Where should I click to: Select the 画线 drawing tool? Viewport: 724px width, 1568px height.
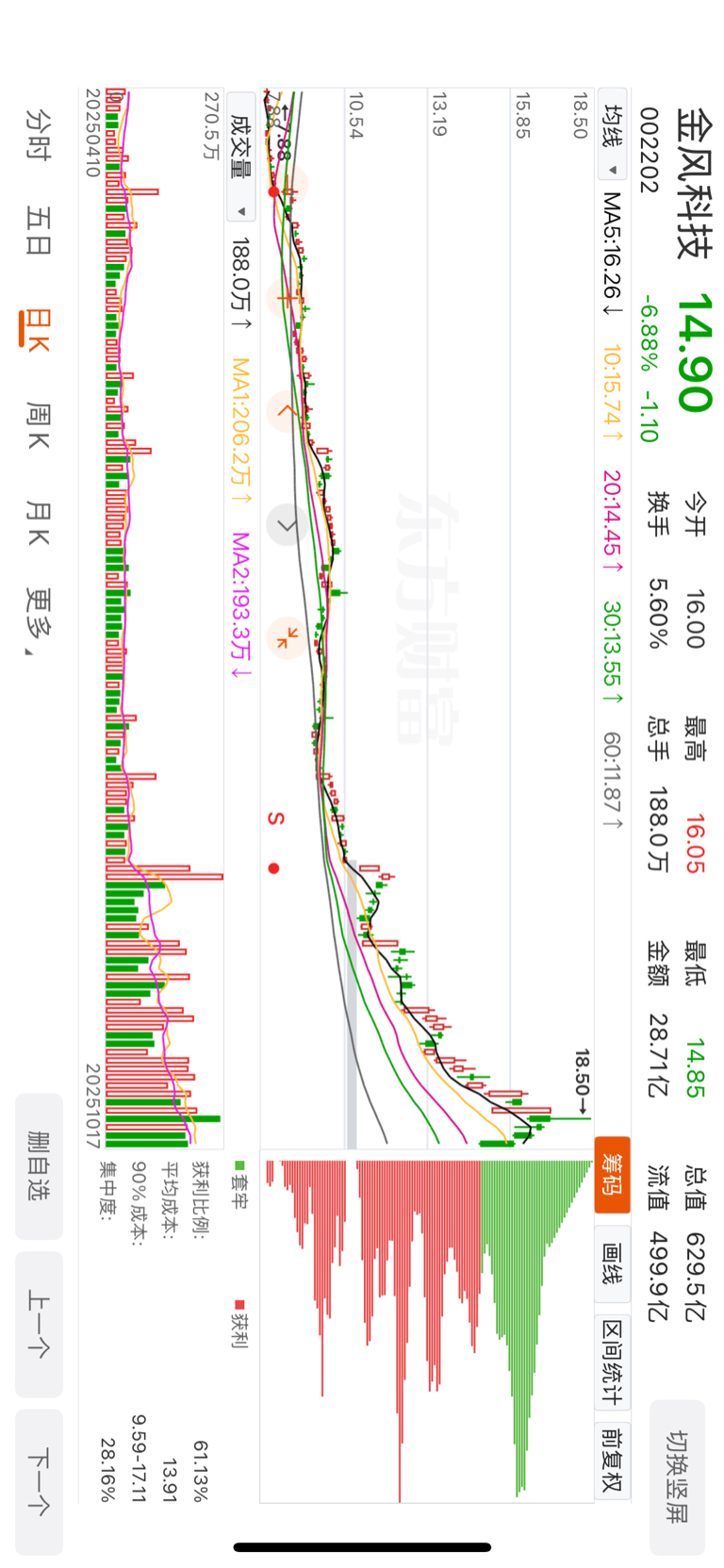612,1263
